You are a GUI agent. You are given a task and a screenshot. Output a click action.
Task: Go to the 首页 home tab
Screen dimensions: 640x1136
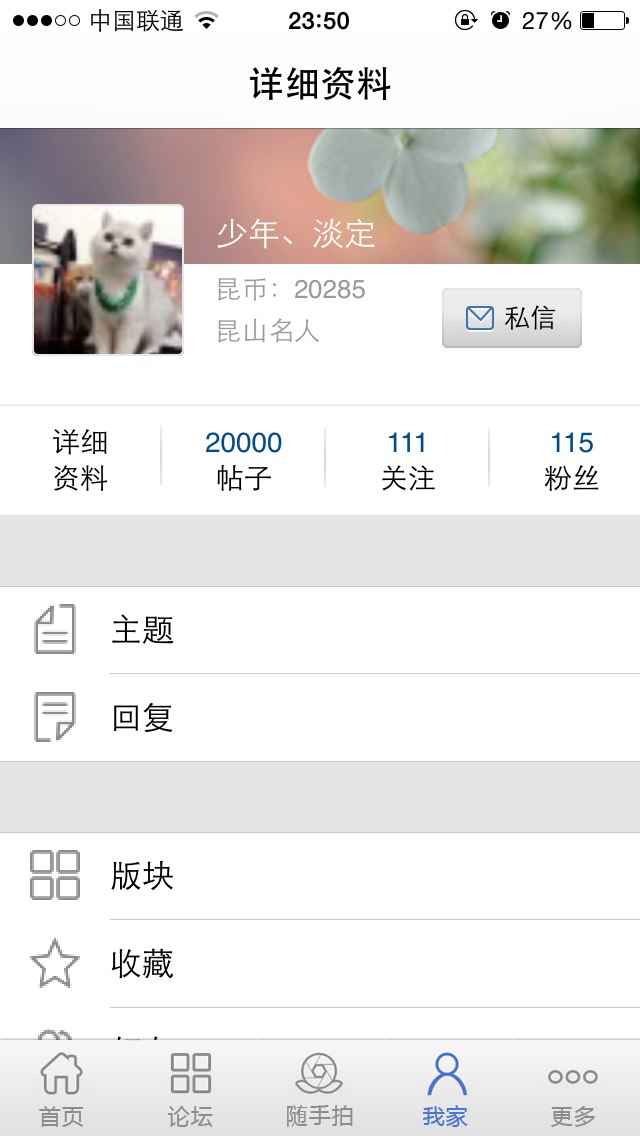point(62,1089)
